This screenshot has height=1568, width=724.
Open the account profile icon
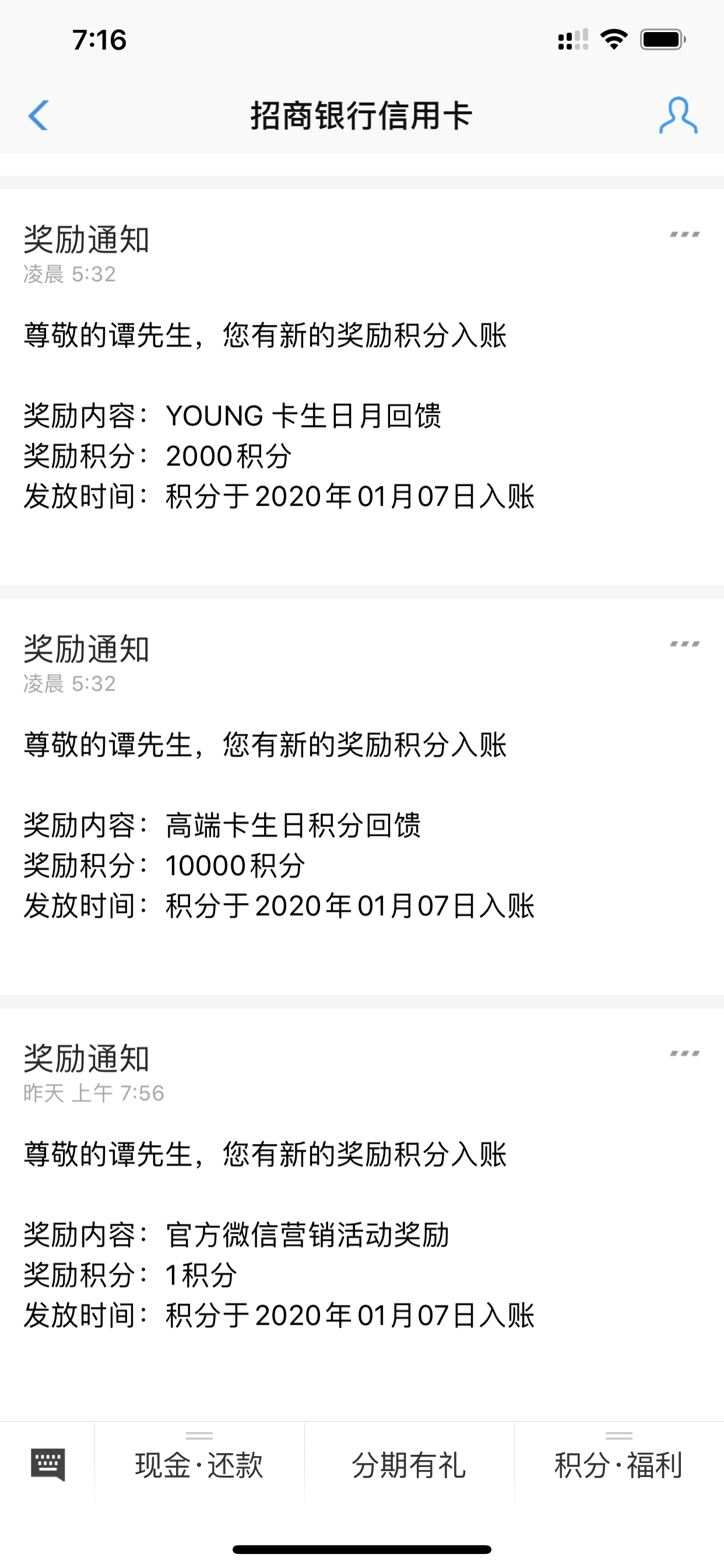(x=678, y=115)
